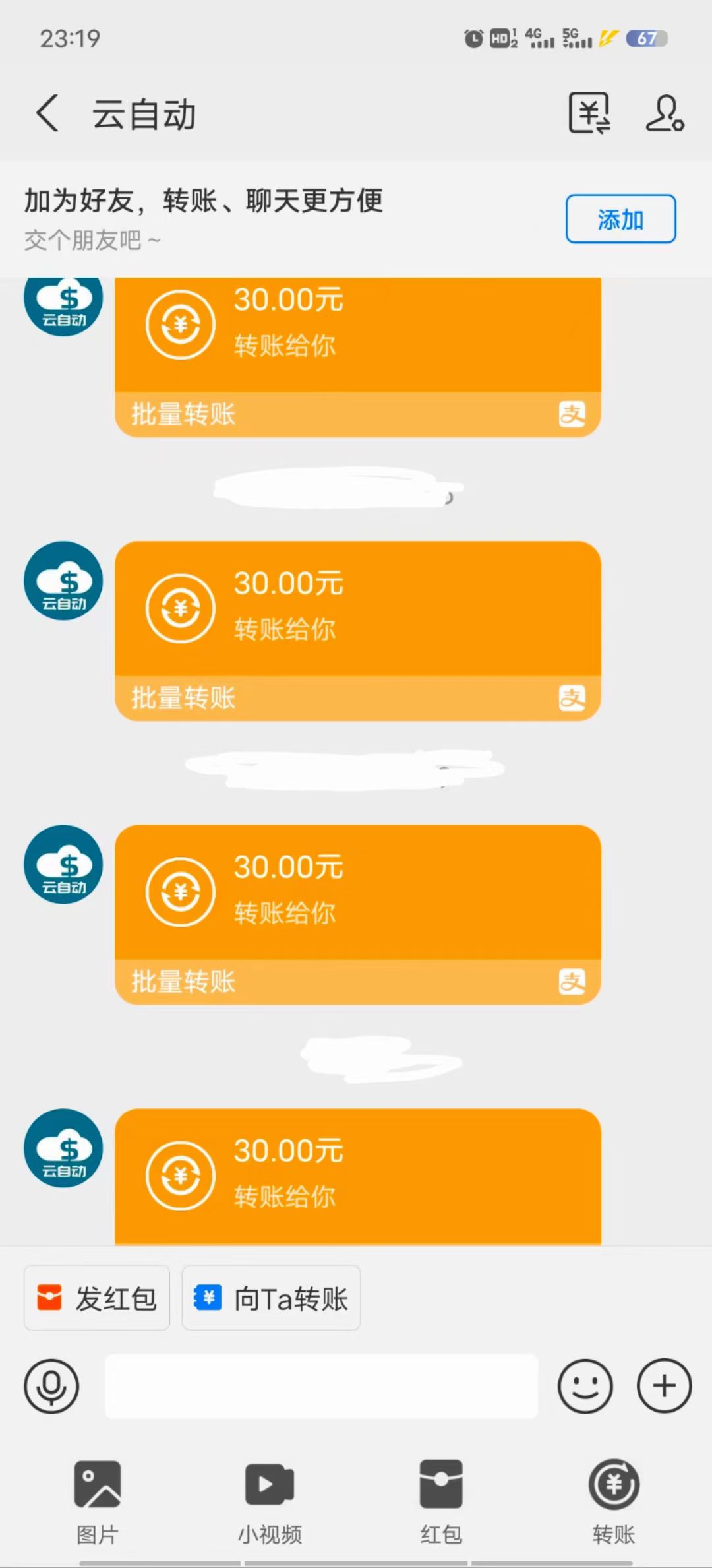Screen dimensions: 712x1568
Task: Tap the 向Ta转账 quick chip
Action: [271, 1298]
